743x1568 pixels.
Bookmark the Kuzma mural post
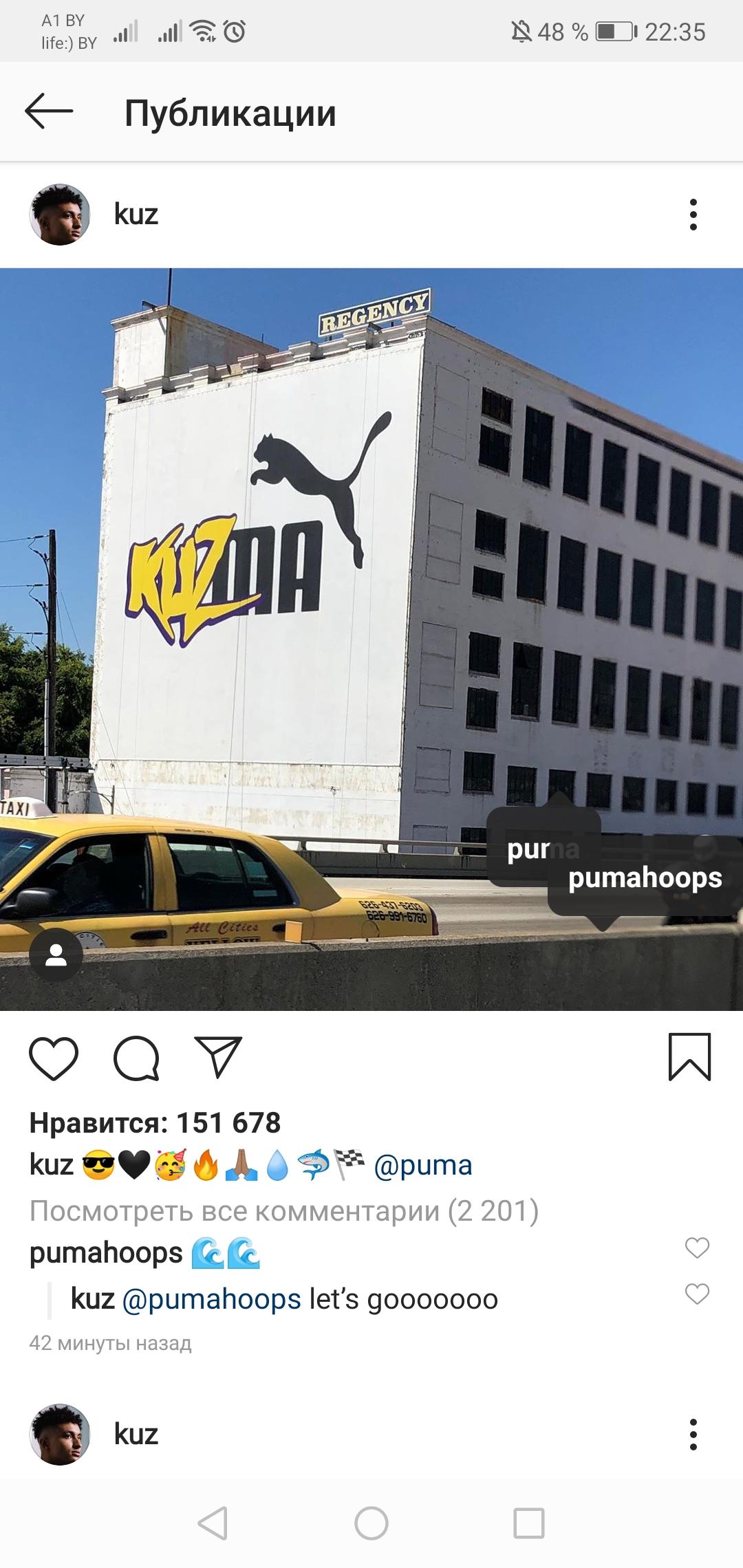pyautogui.click(x=689, y=1057)
